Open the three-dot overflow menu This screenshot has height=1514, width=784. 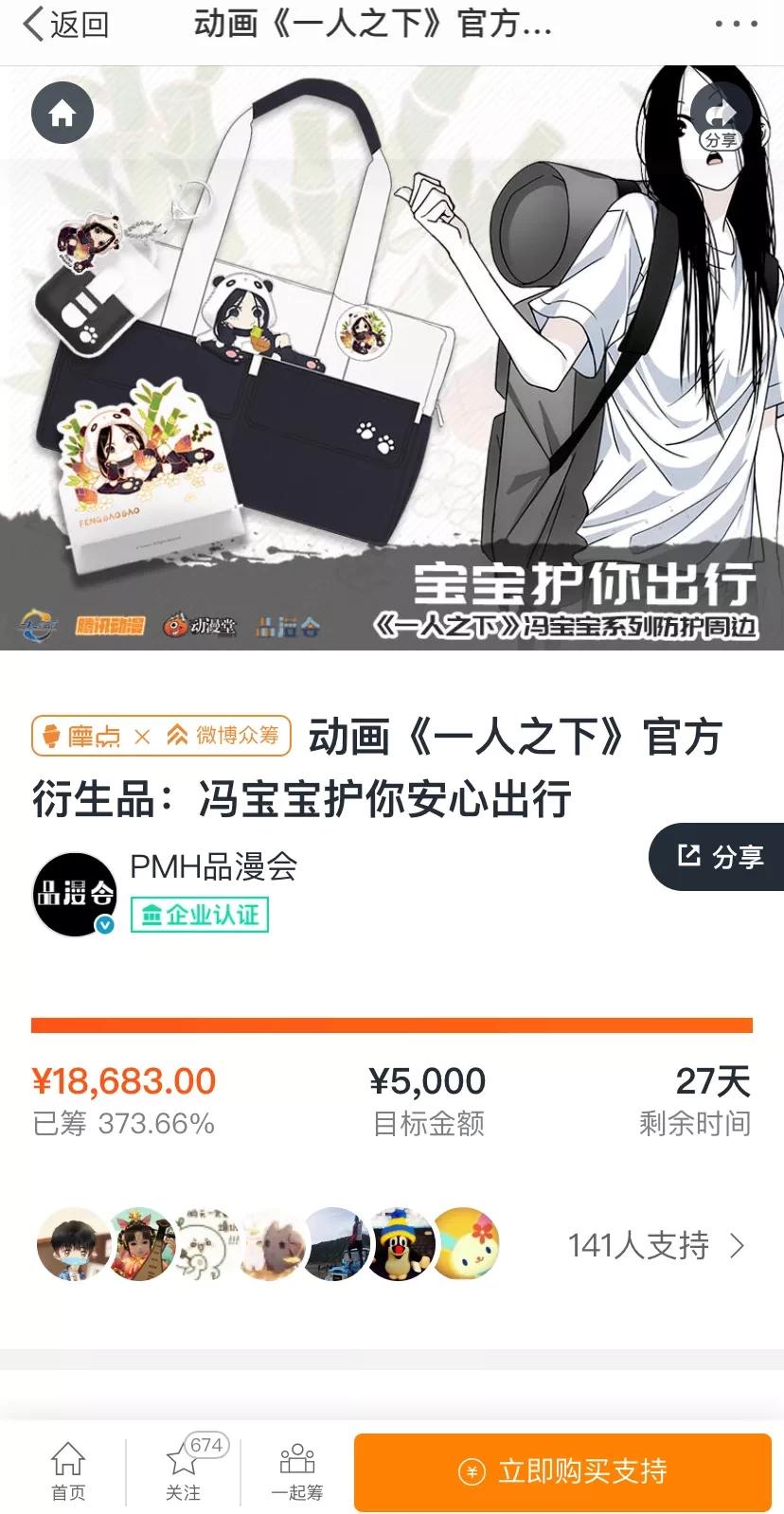(736, 25)
